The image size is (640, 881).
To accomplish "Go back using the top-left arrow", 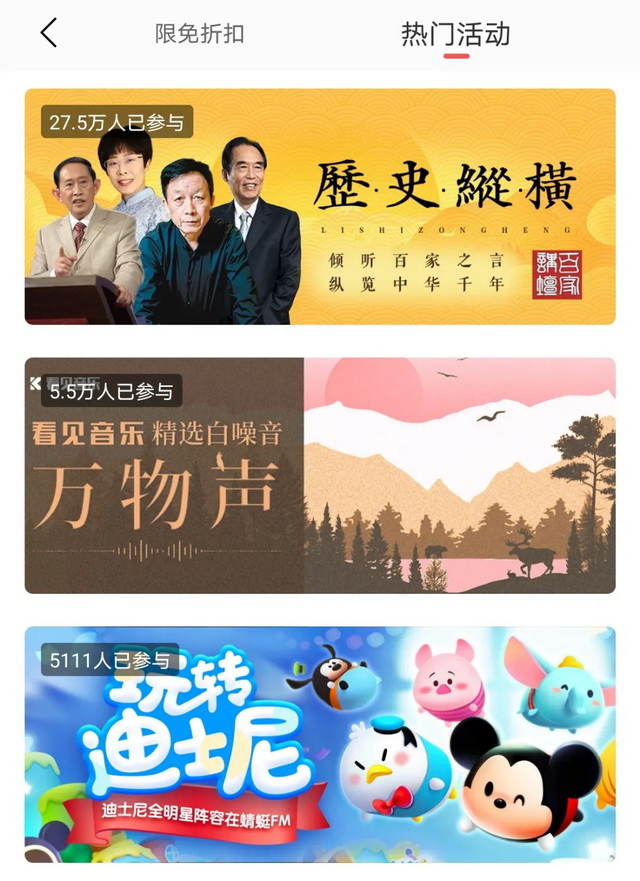I will 48,34.
